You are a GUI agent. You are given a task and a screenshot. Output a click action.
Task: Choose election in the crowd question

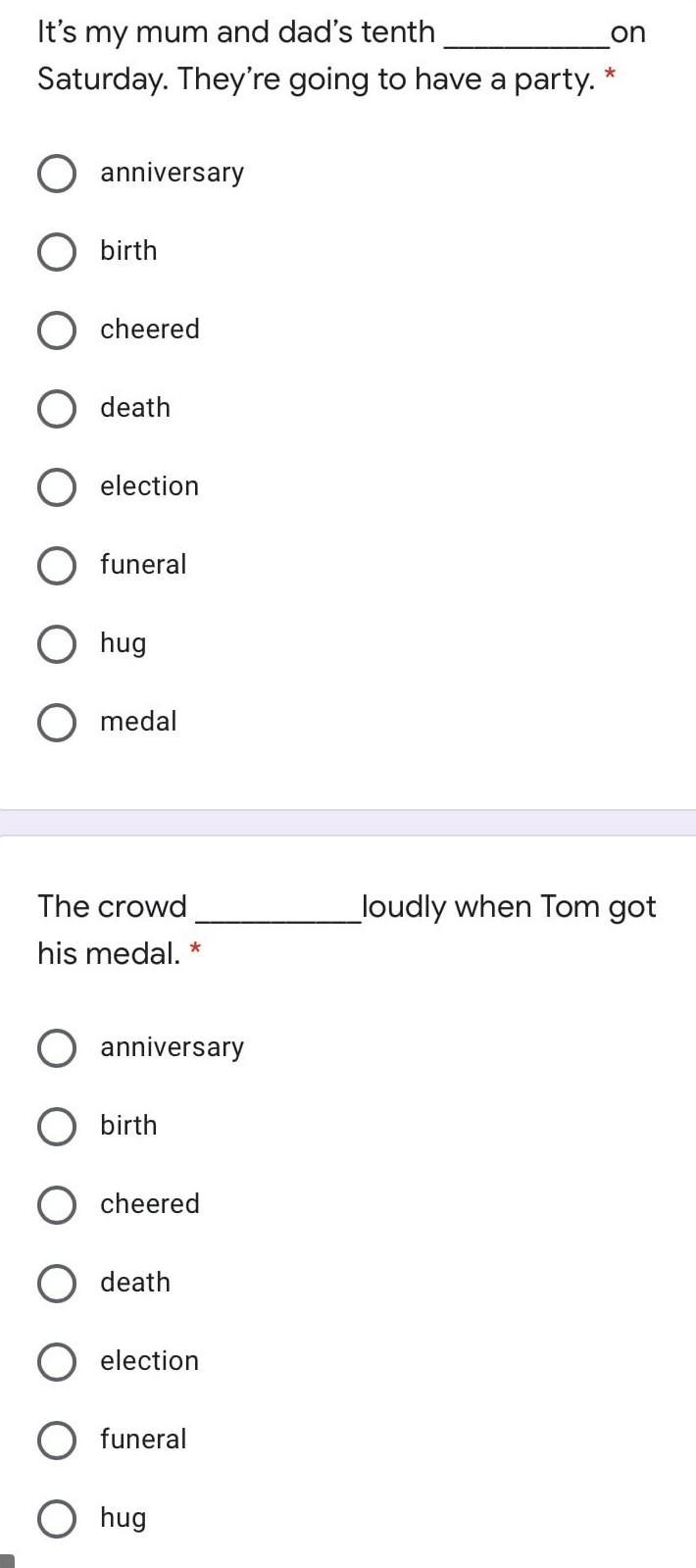coord(57,1362)
